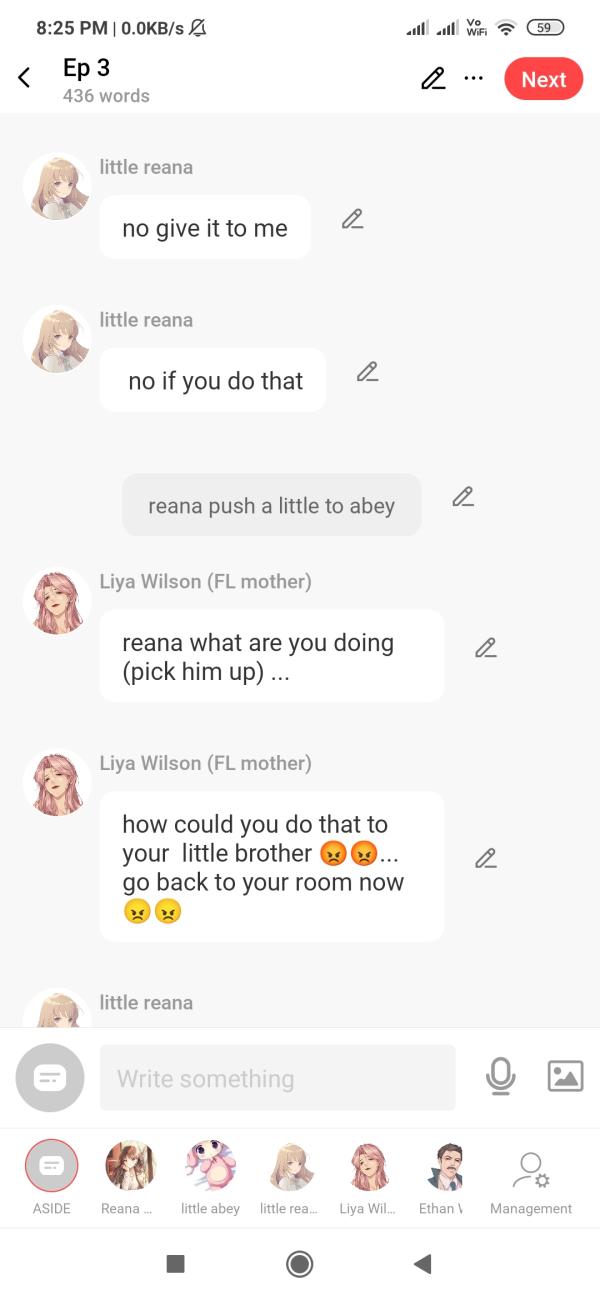Focus the "Write something" text field

277,1078
